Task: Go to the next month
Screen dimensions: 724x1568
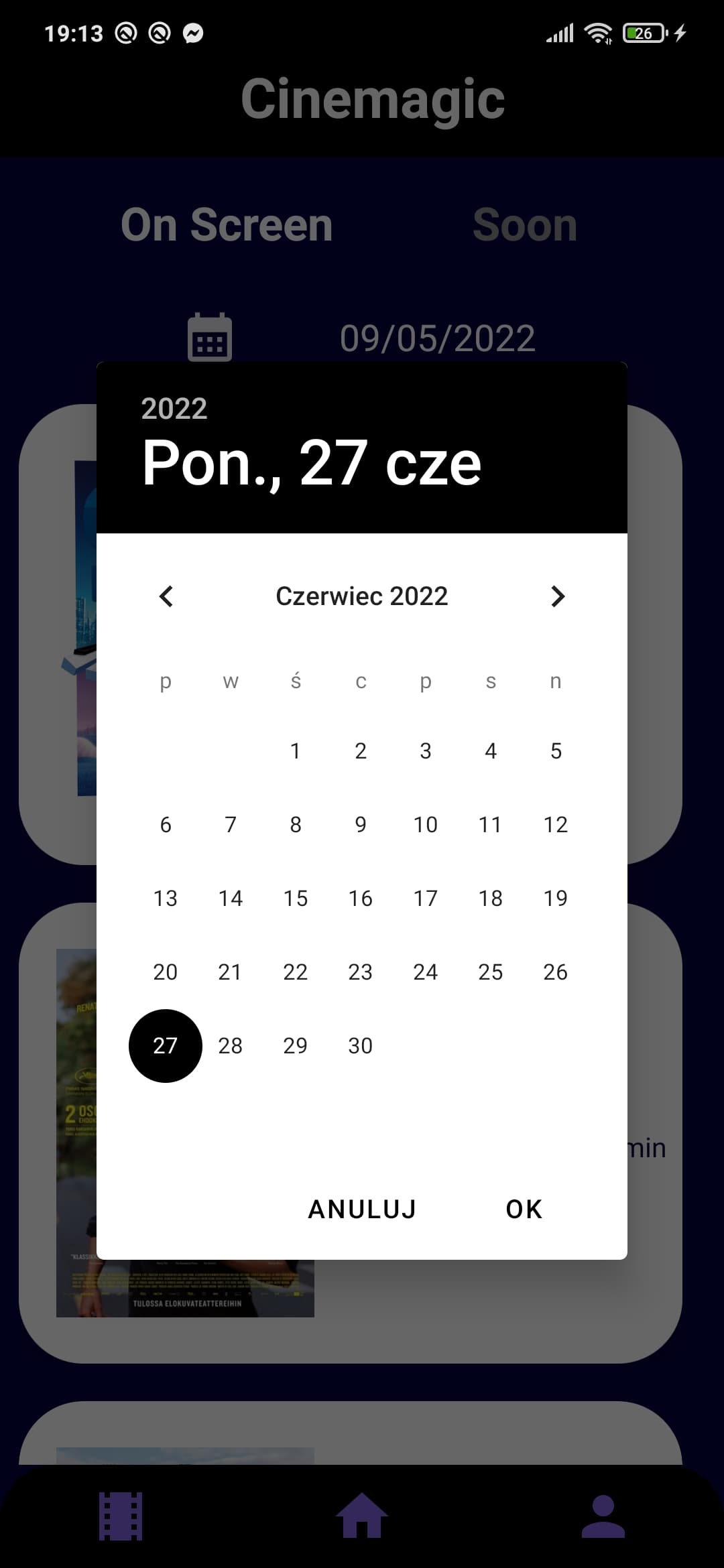Action: pyautogui.click(x=557, y=596)
